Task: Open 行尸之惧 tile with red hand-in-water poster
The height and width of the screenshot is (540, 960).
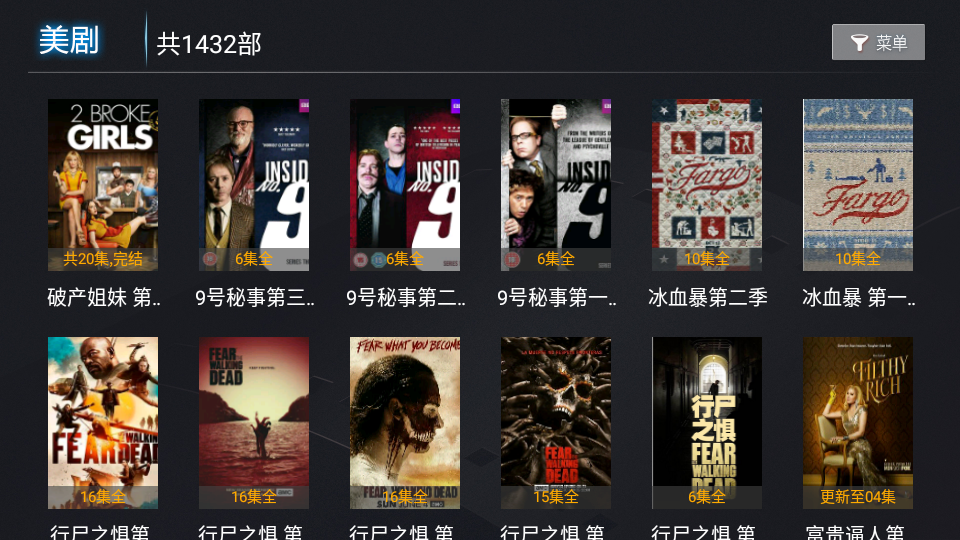Action: [x=254, y=423]
